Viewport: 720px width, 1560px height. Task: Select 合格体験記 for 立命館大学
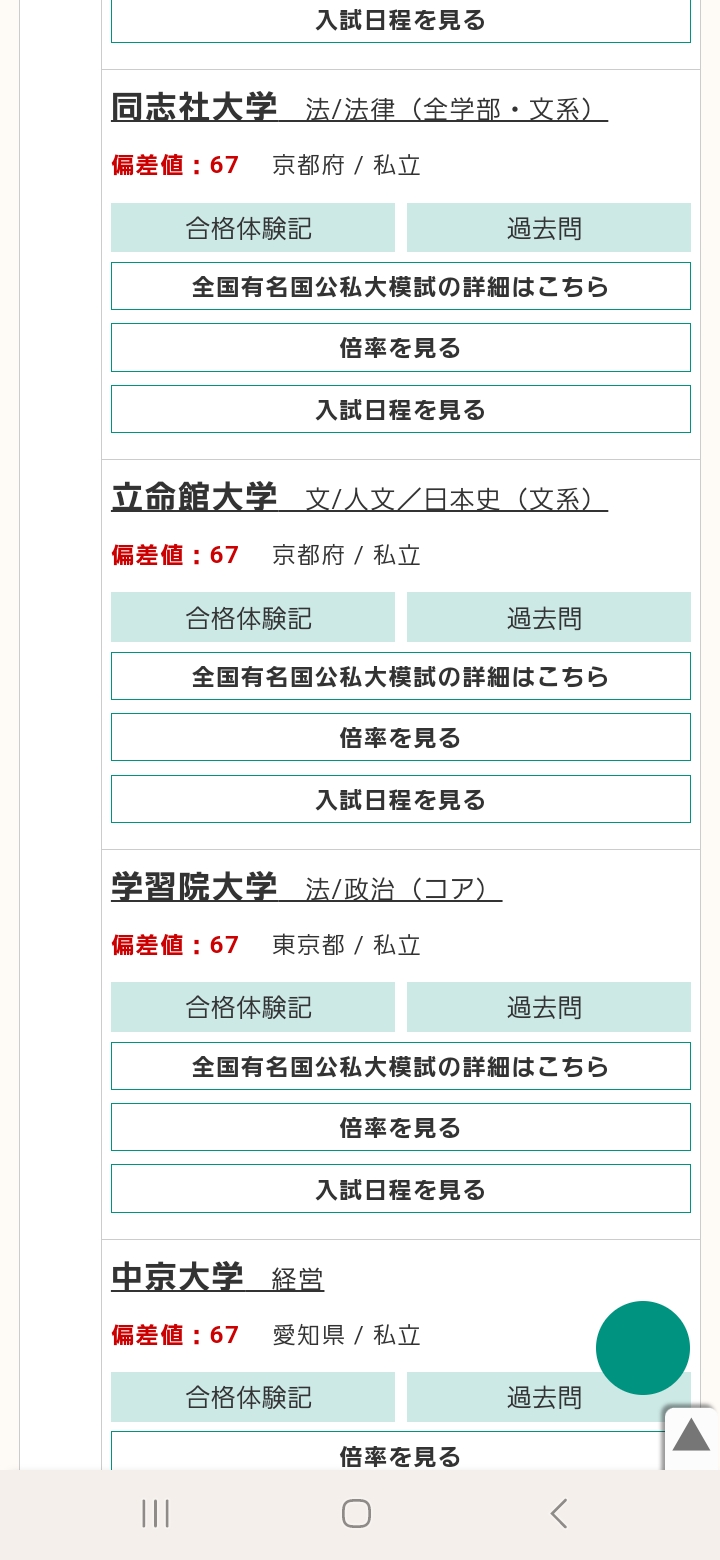252,618
